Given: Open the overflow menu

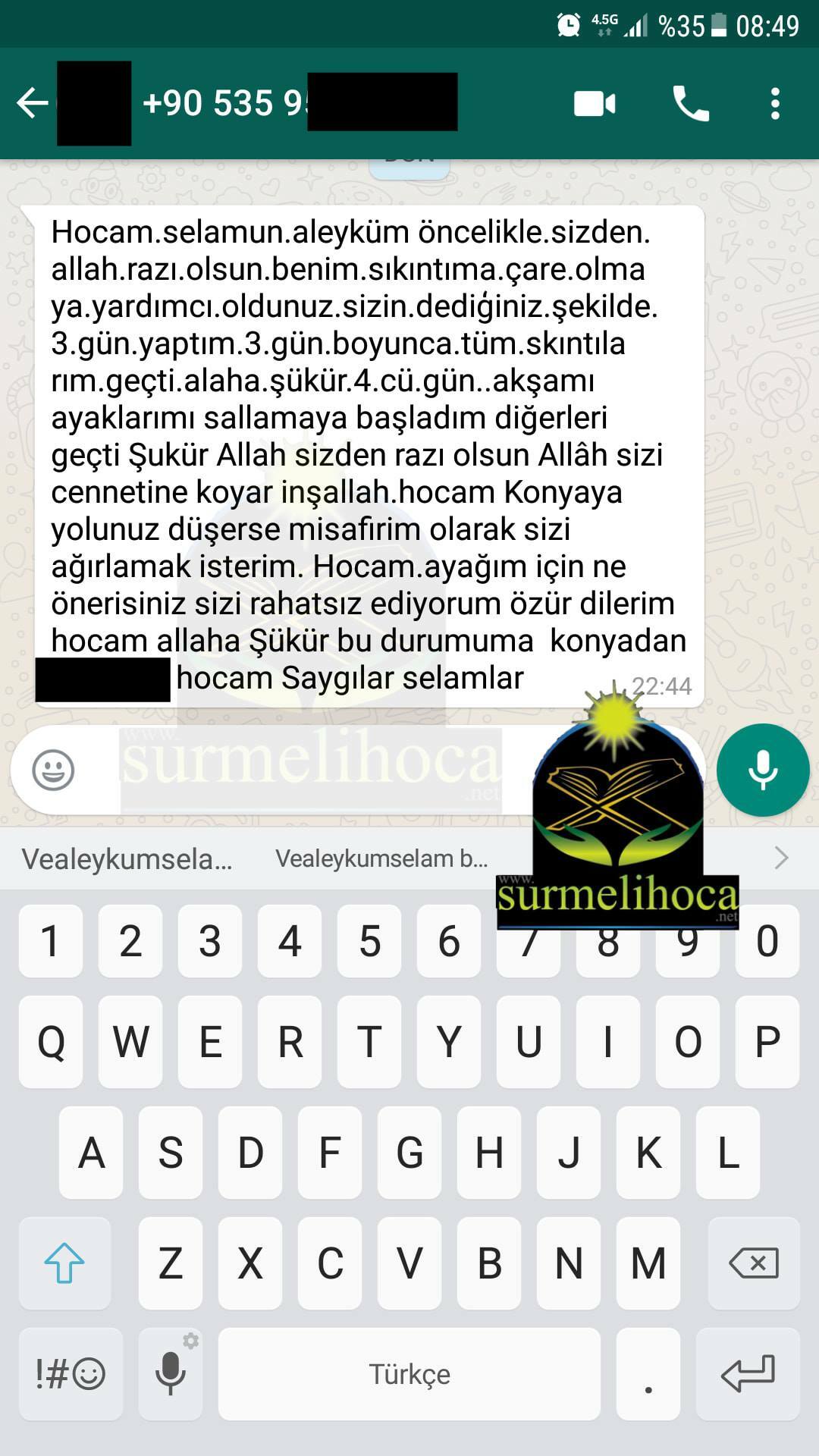Looking at the screenshot, I should (774, 103).
